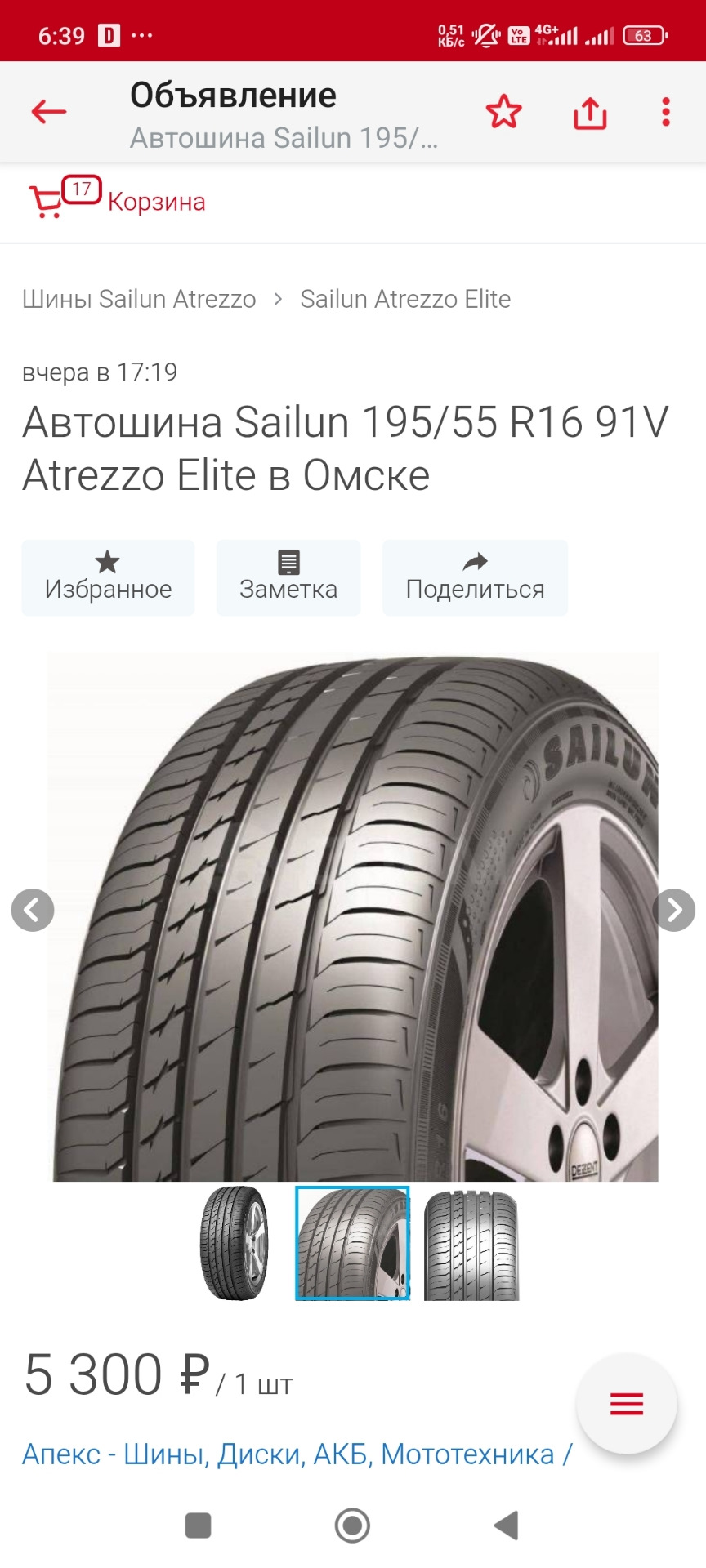Open Sailun Atrezzo Elite breadcrumb
The width and height of the screenshot is (706, 1568).
click(x=405, y=299)
